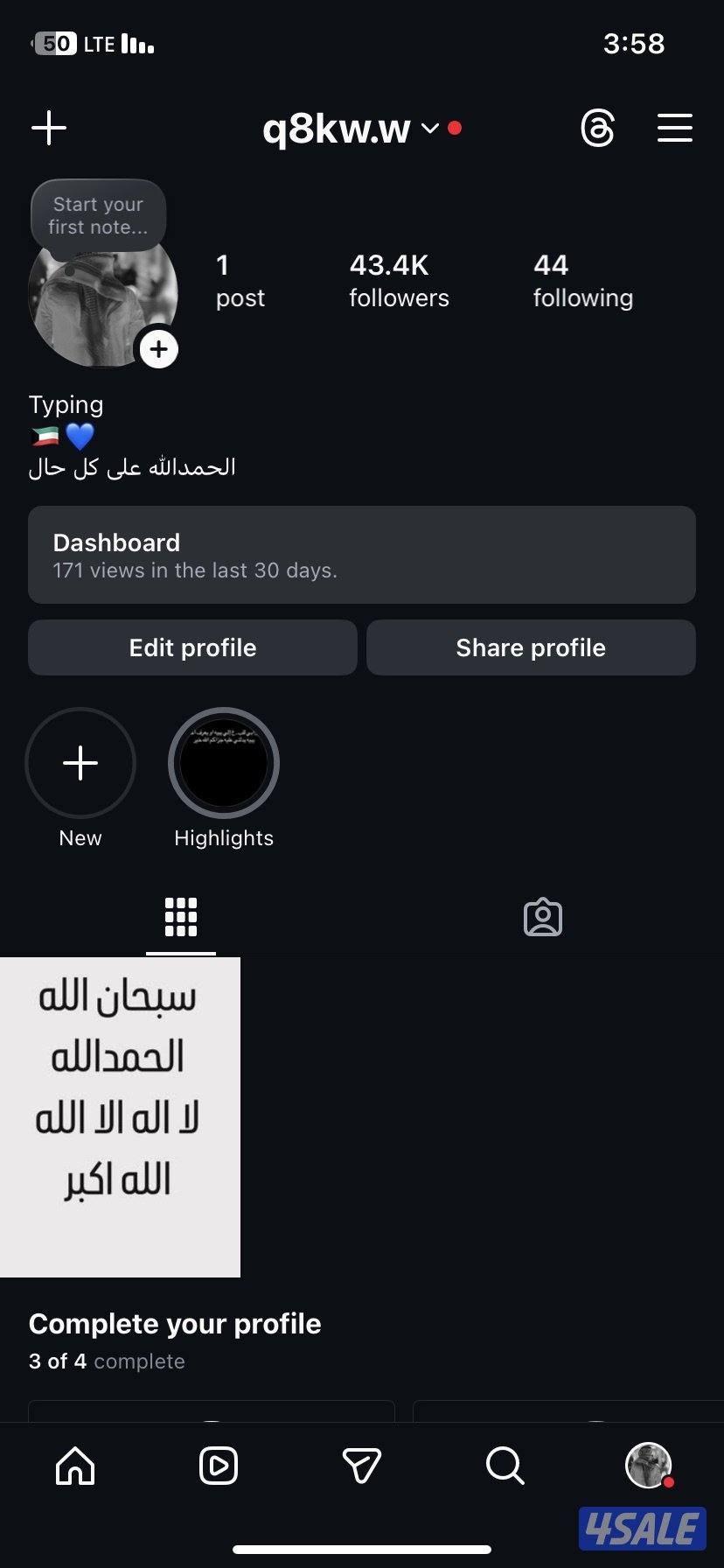Viewport: 724px width, 1568px height.
Task: Open the hamburger settings menu
Action: (x=674, y=128)
